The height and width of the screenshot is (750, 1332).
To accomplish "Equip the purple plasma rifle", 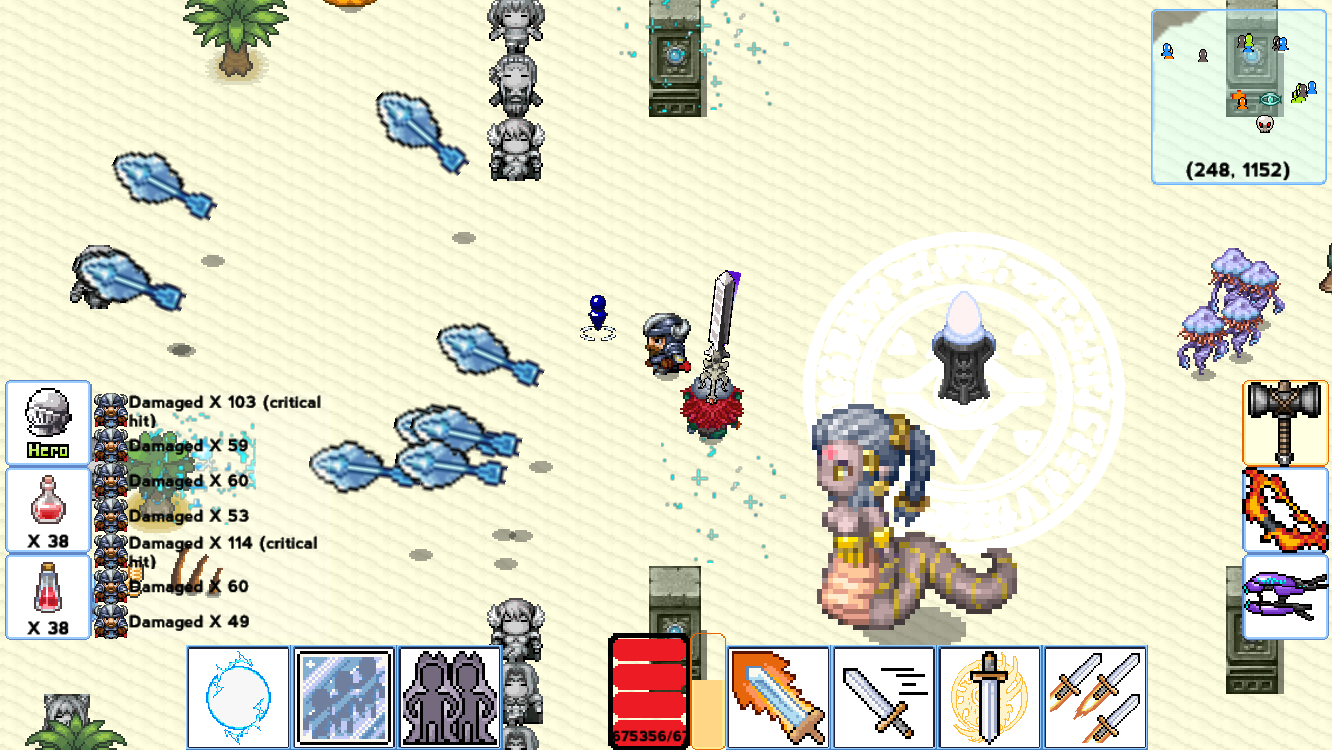I will pyautogui.click(x=1286, y=597).
